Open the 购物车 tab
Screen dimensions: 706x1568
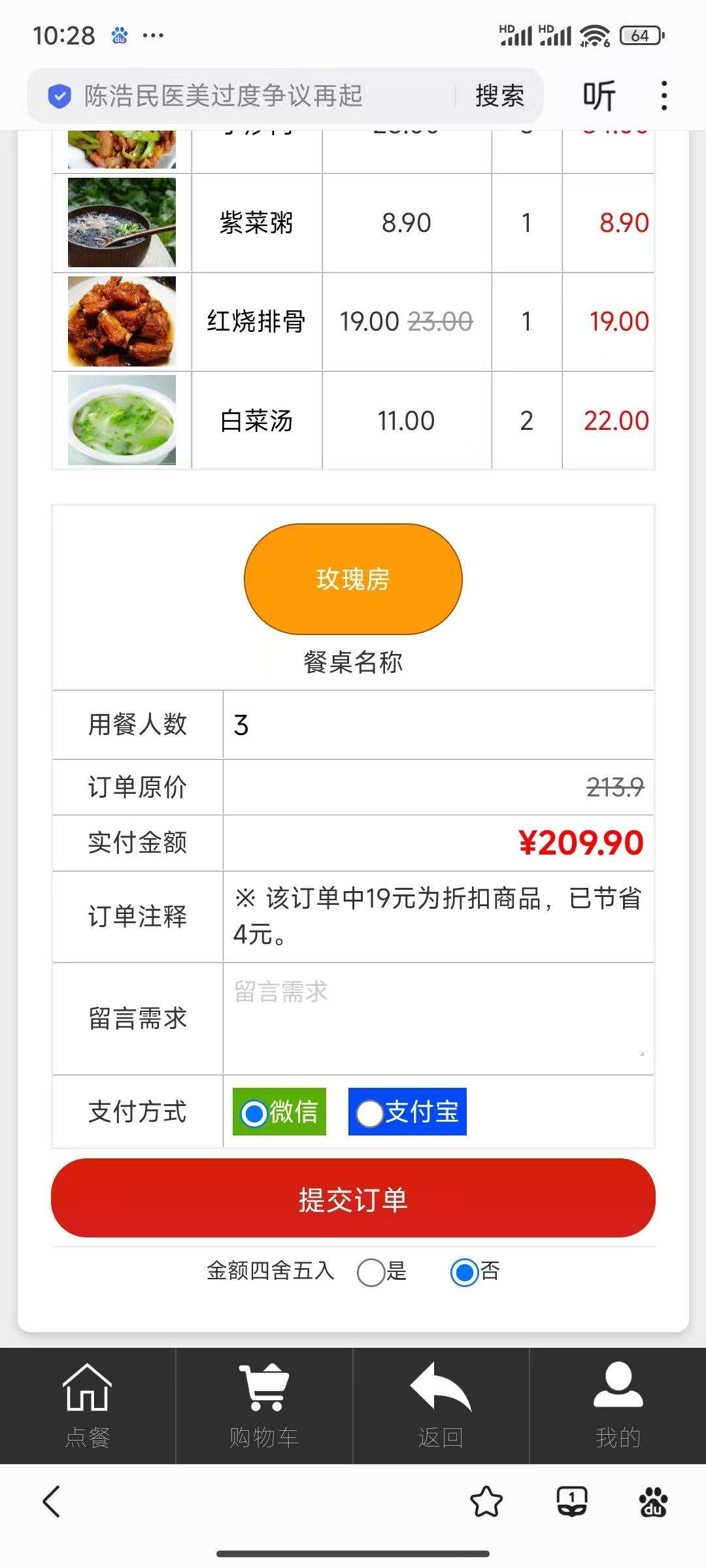click(264, 1405)
